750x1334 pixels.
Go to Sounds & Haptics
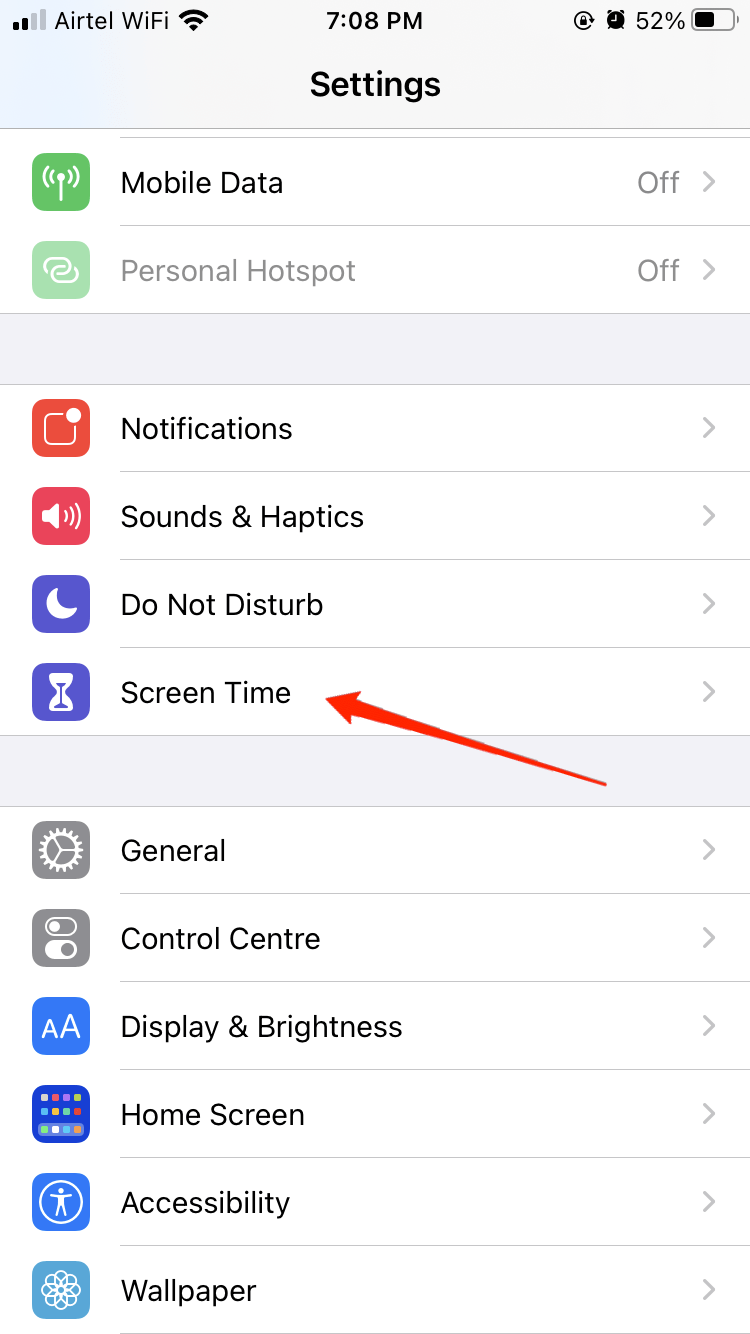pos(375,517)
